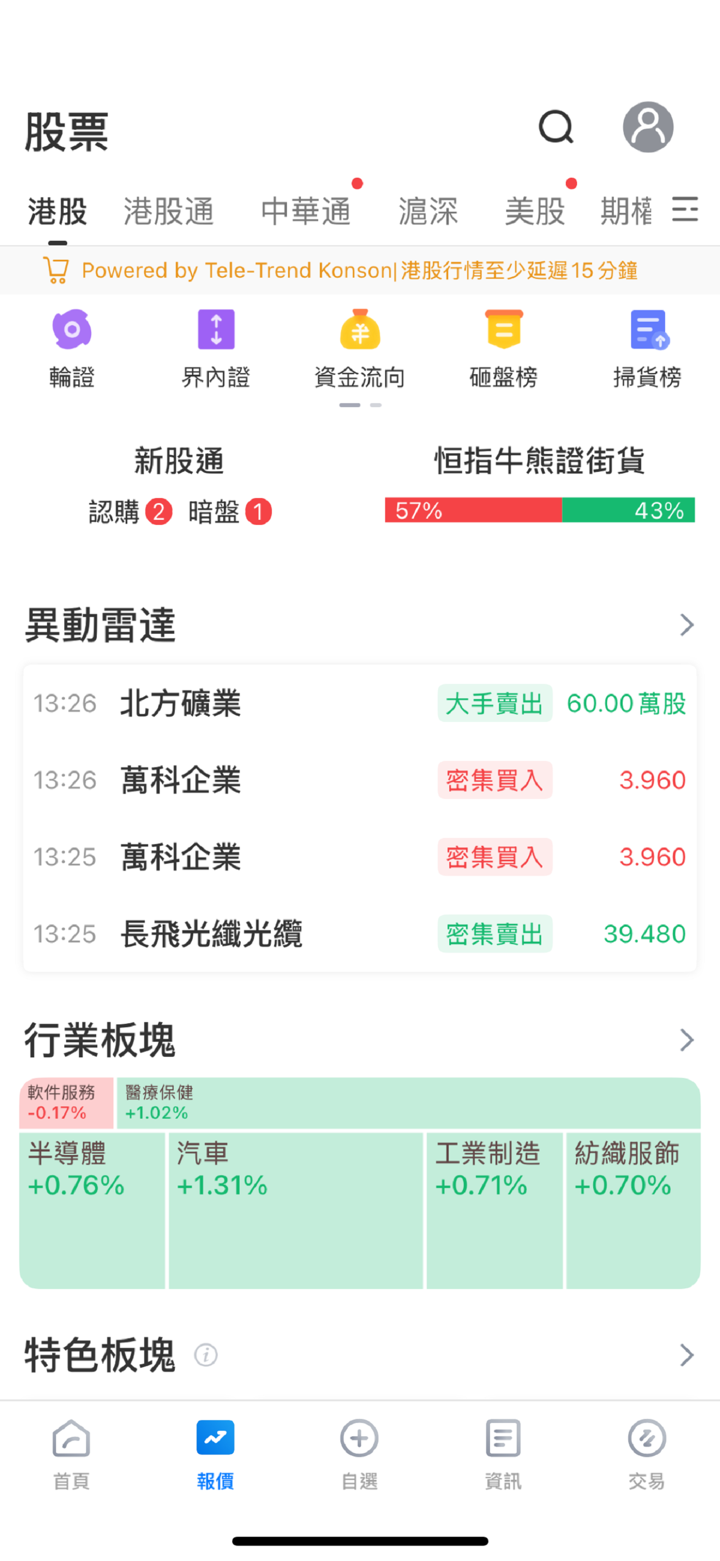Open the 長飛光纖光纜 alert row

click(x=360, y=935)
